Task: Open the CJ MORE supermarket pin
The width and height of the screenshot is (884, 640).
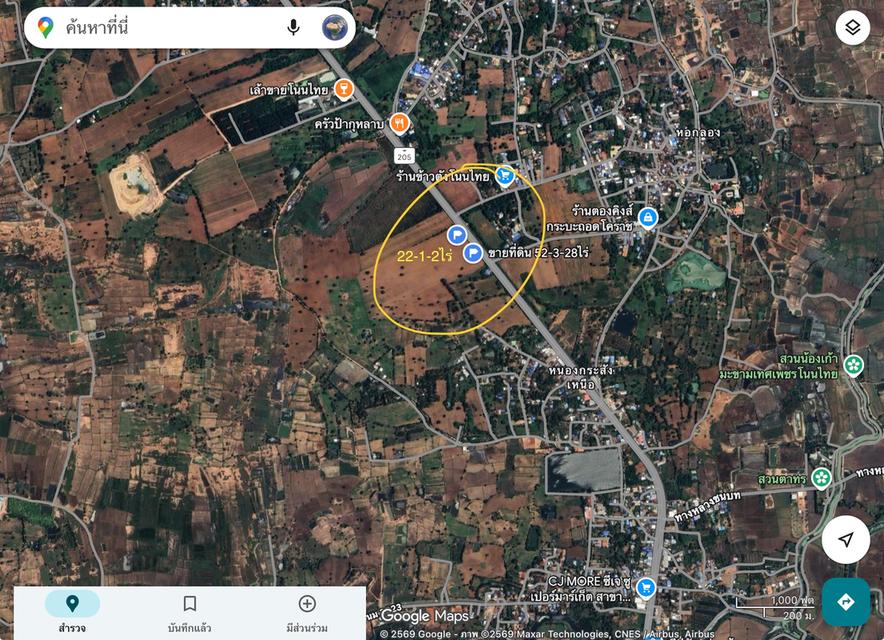Action: pyautogui.click(x=646, y=587)
